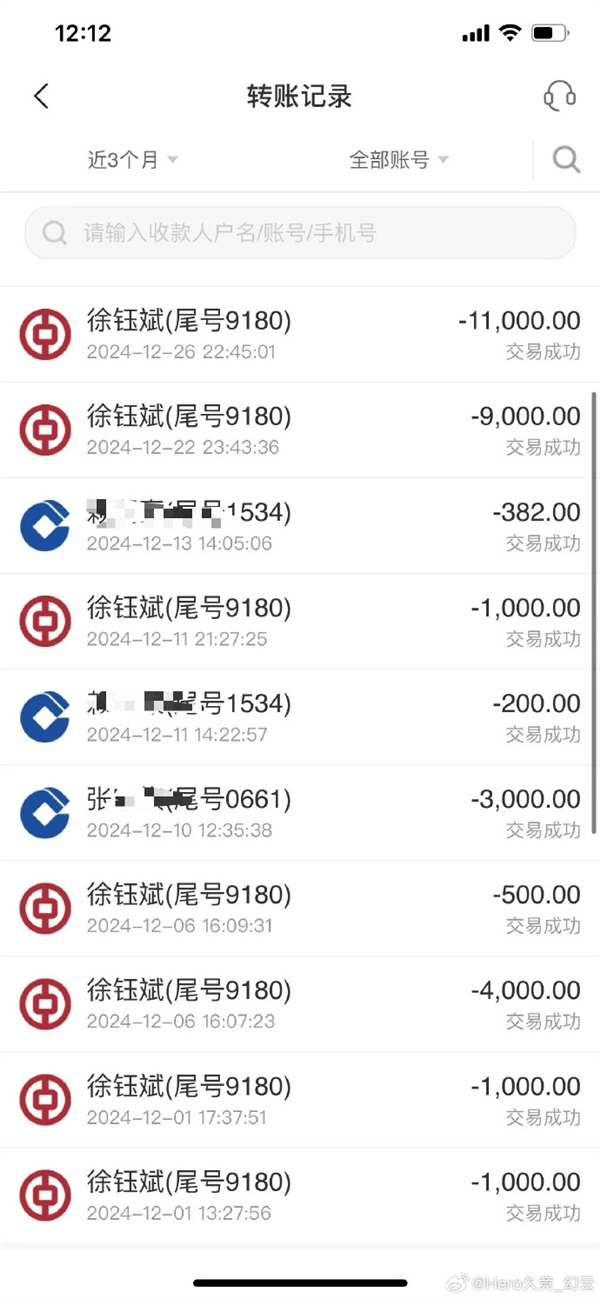The width and height of the screenshot is (600, 1298).
Task: Tap the magnifier icon beside 全部账号
Action: click(x=566, y=160)
